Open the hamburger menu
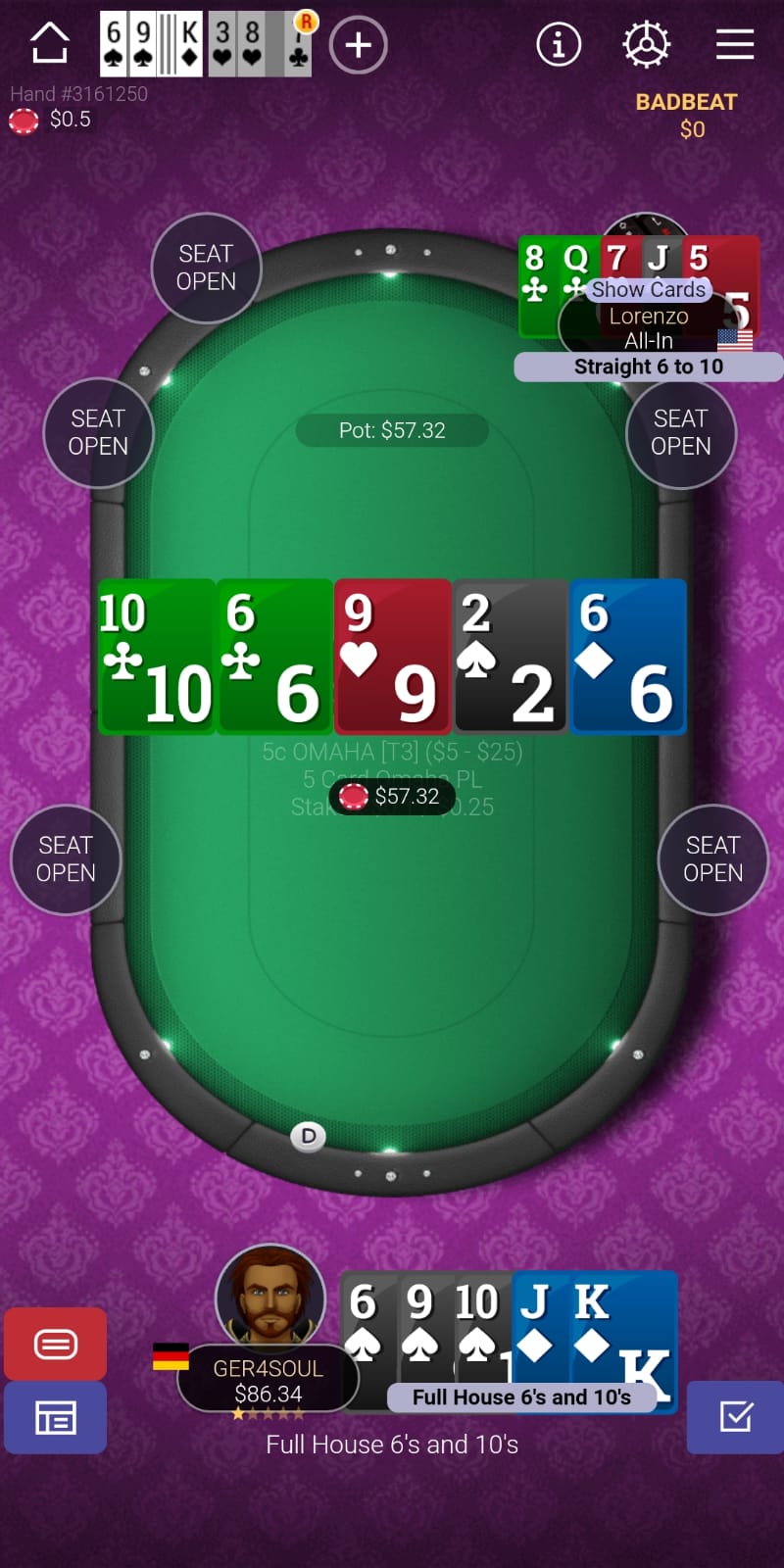This screenshot has width=784, height=1568. point(735,44)
